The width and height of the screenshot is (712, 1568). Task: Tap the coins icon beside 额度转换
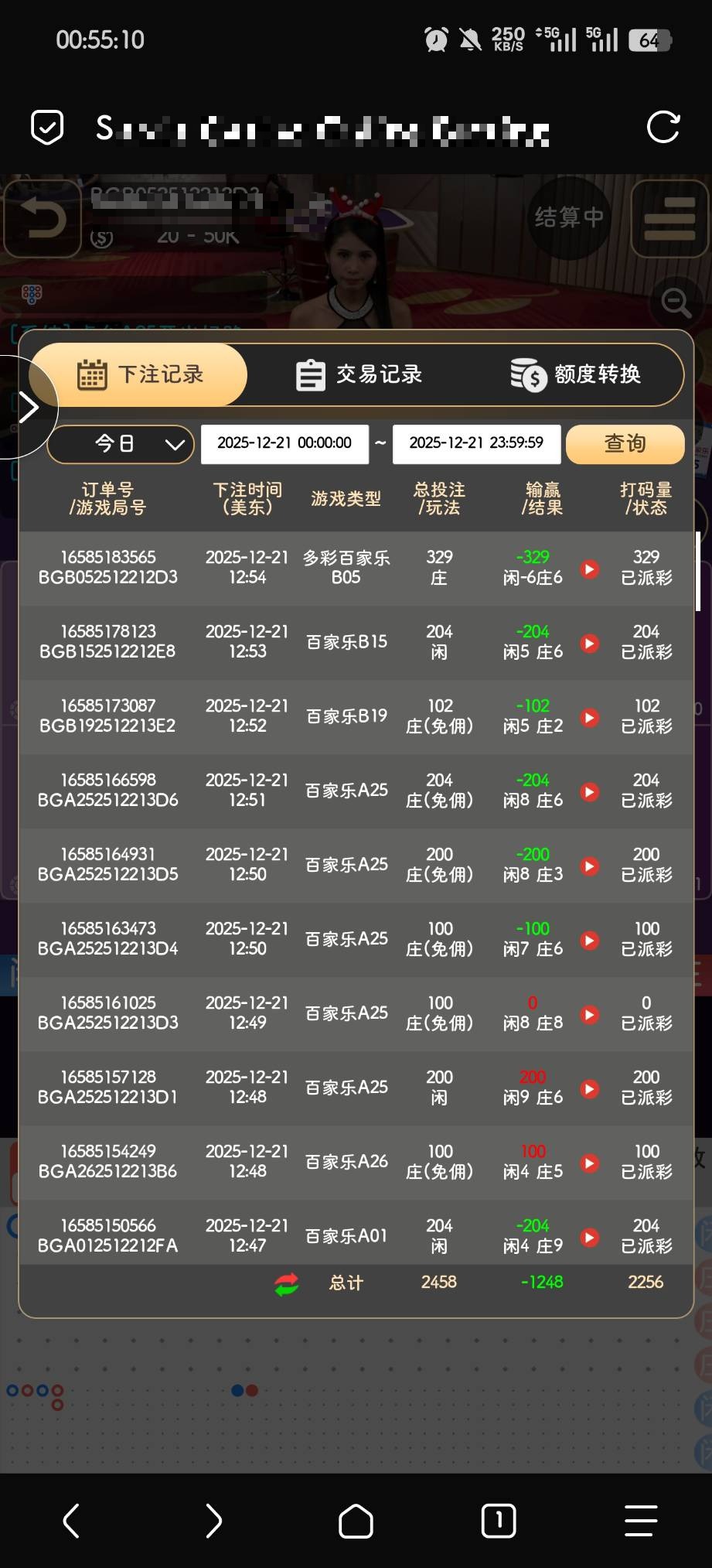526,374
